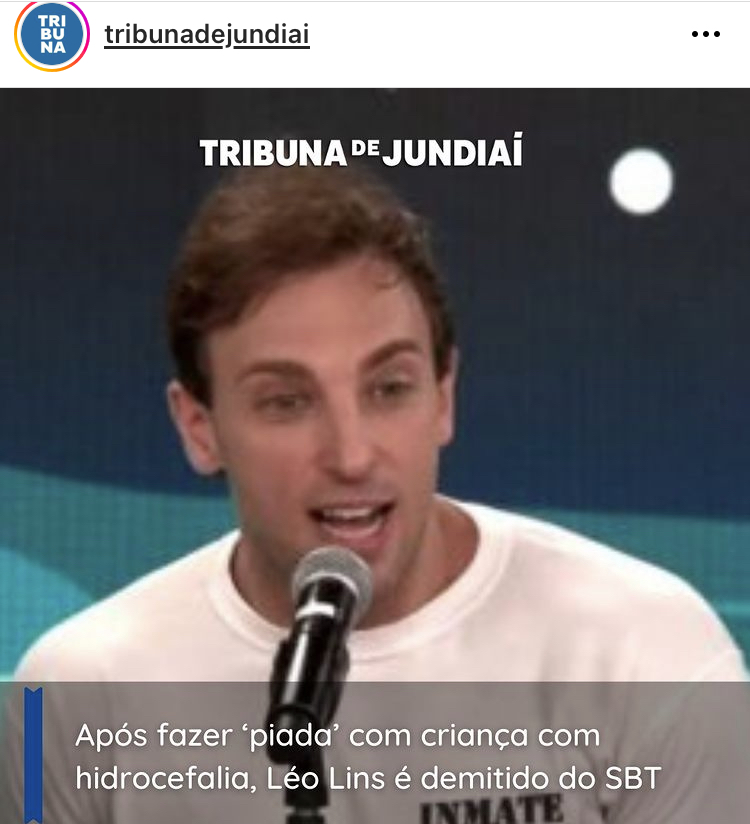
Task: Open the post's three-dot options menu
Action: (705, 34)
